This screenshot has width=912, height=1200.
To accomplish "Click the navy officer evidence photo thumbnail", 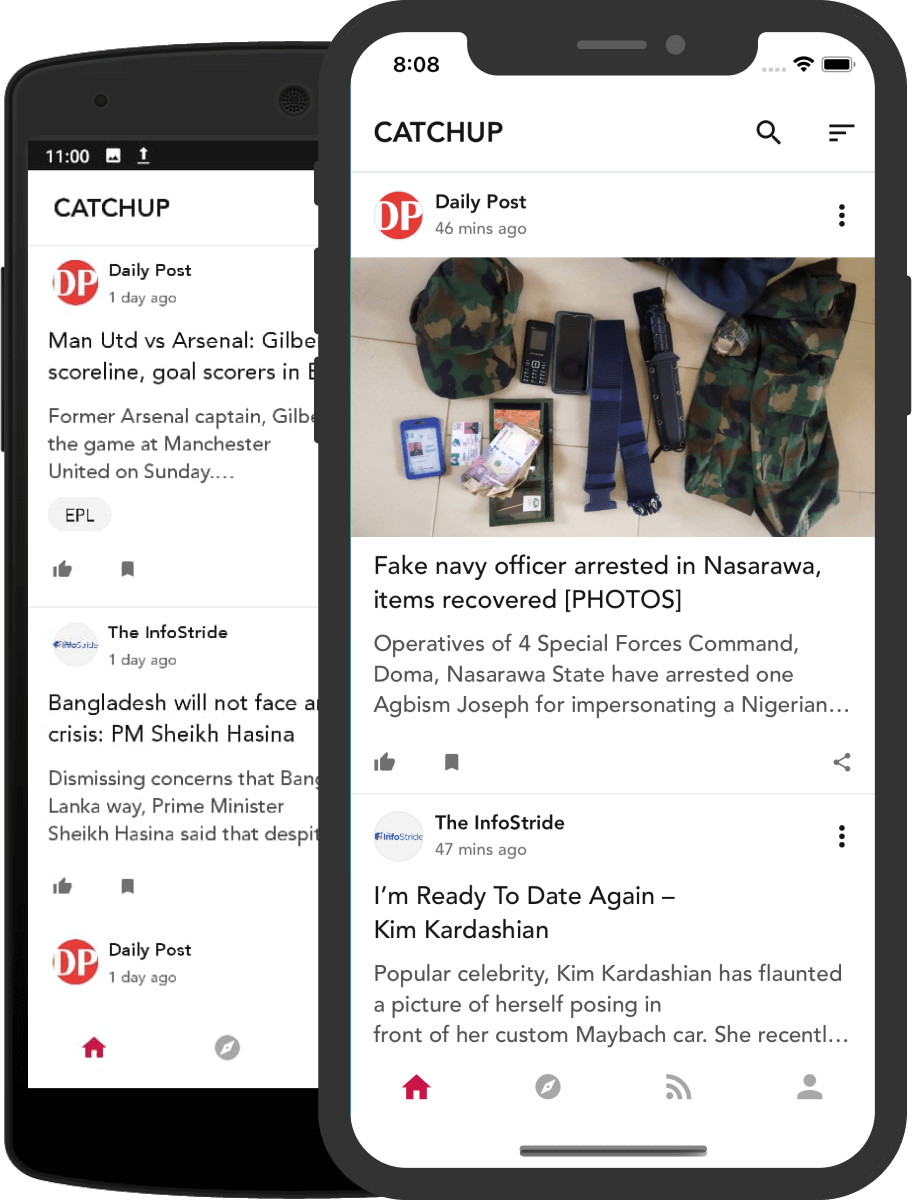I will pyautogui.click(x=612, y=397).
